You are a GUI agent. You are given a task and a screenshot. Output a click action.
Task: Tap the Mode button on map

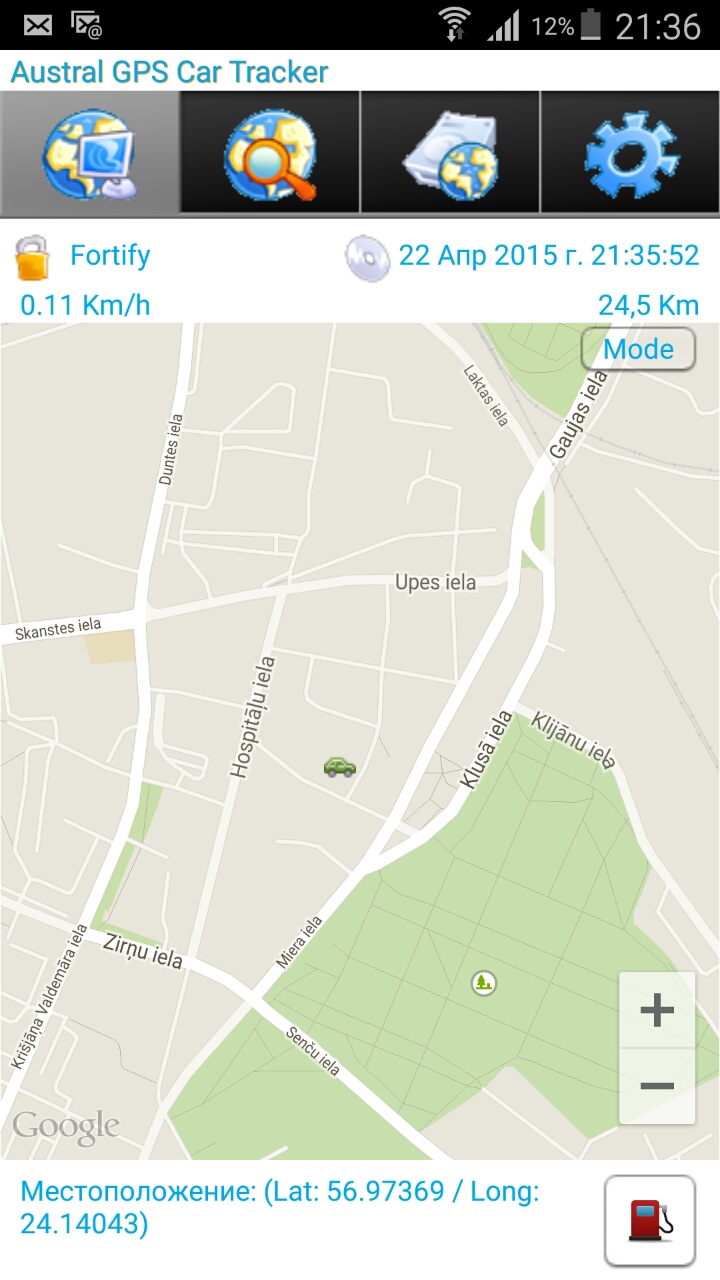pos(638,349)
